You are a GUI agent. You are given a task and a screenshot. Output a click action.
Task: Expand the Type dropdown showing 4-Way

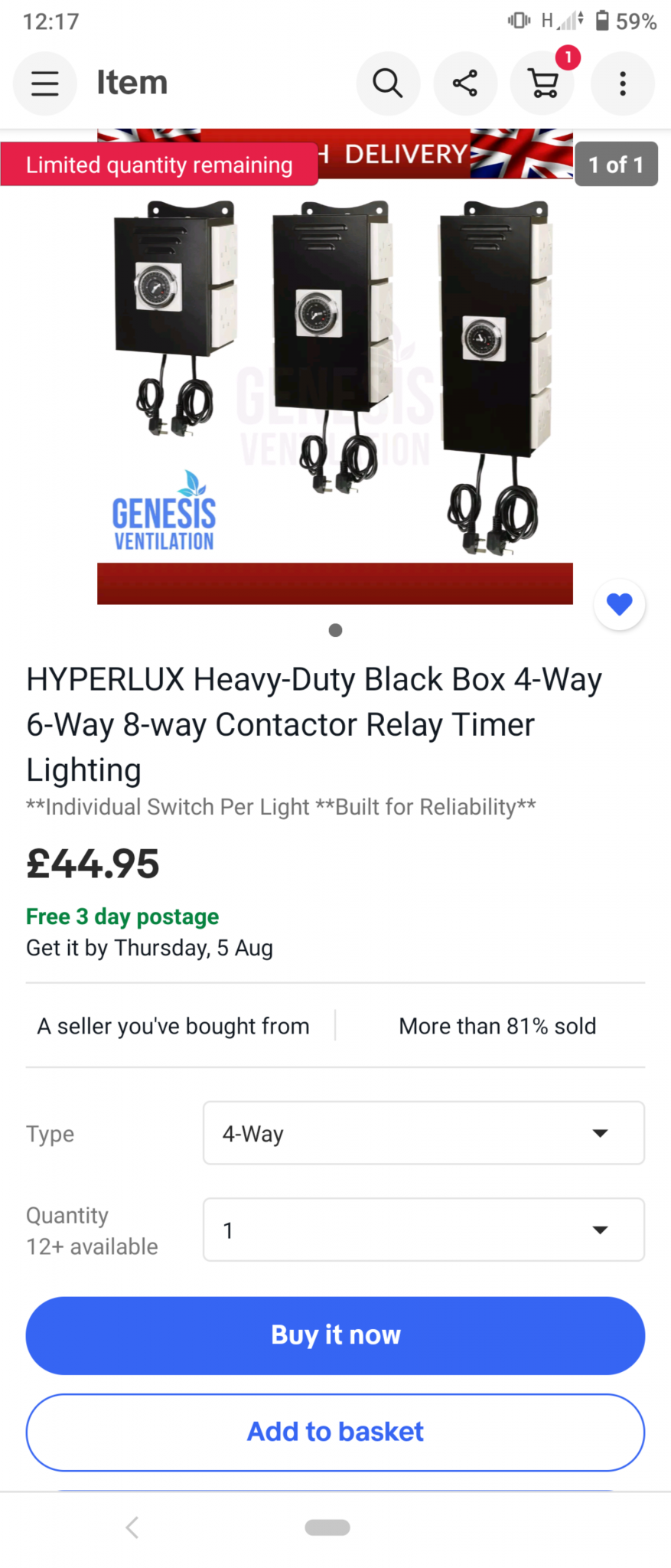(424, 1133)
